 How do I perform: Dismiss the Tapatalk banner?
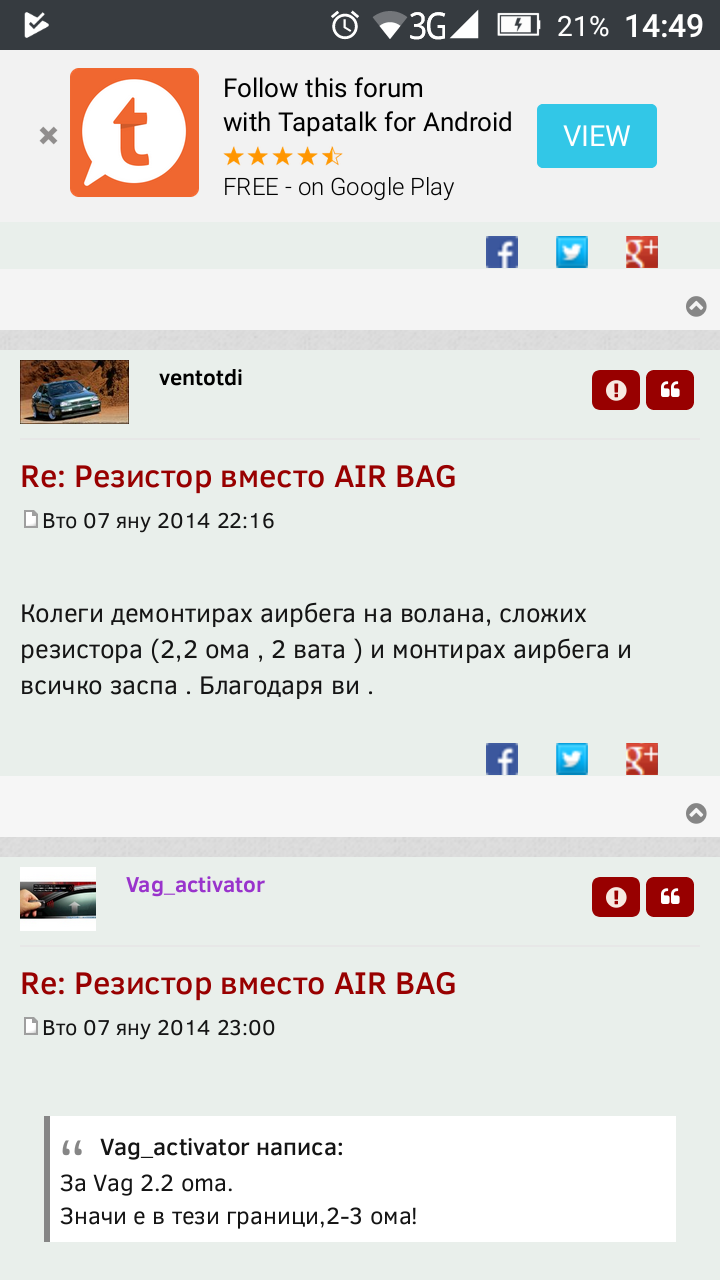pyautogui.click(x=48, y=136)
